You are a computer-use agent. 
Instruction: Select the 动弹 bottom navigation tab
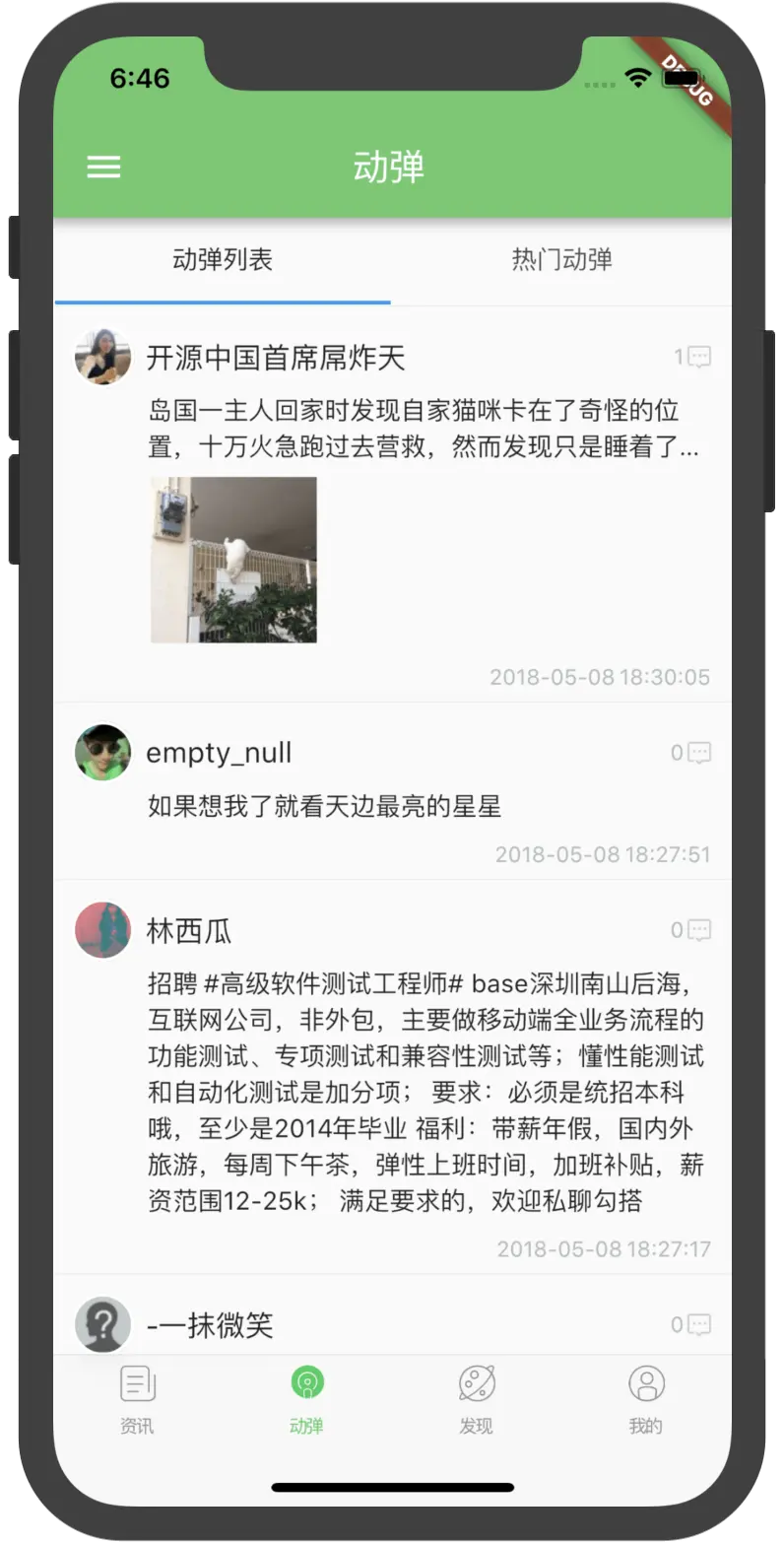307,1398
